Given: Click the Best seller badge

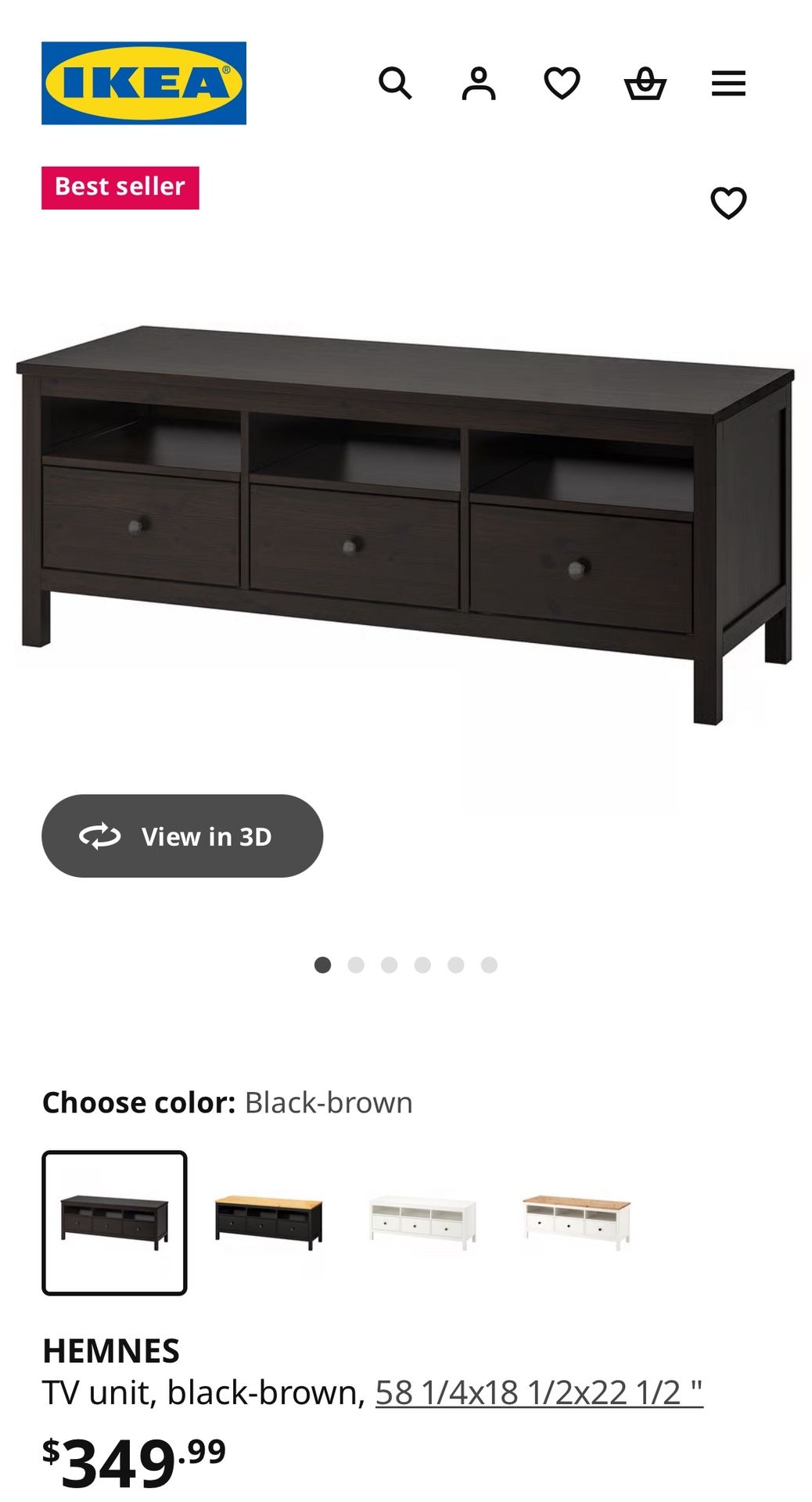Looking at the screenshot, I should 121,187.
